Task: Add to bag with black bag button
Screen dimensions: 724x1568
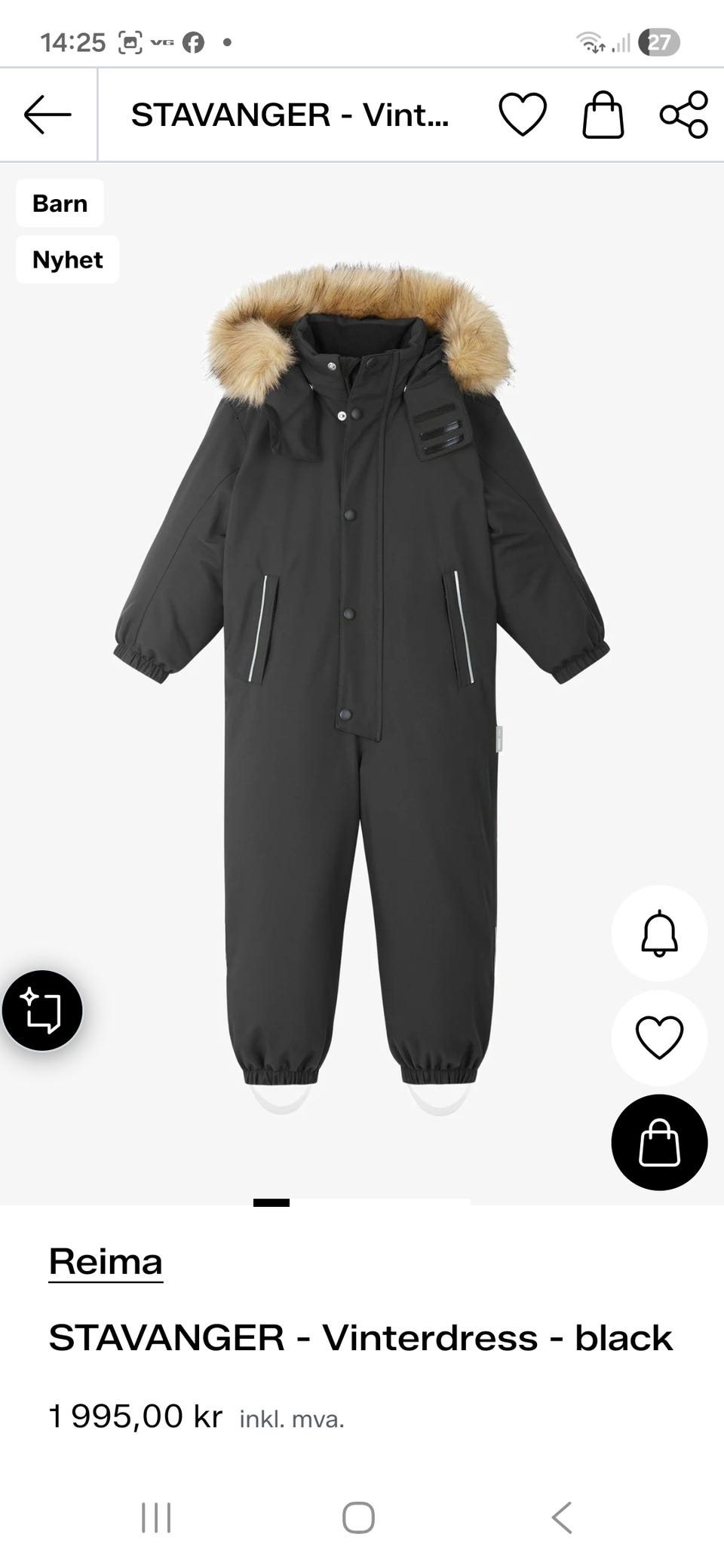Action: 659,1142
